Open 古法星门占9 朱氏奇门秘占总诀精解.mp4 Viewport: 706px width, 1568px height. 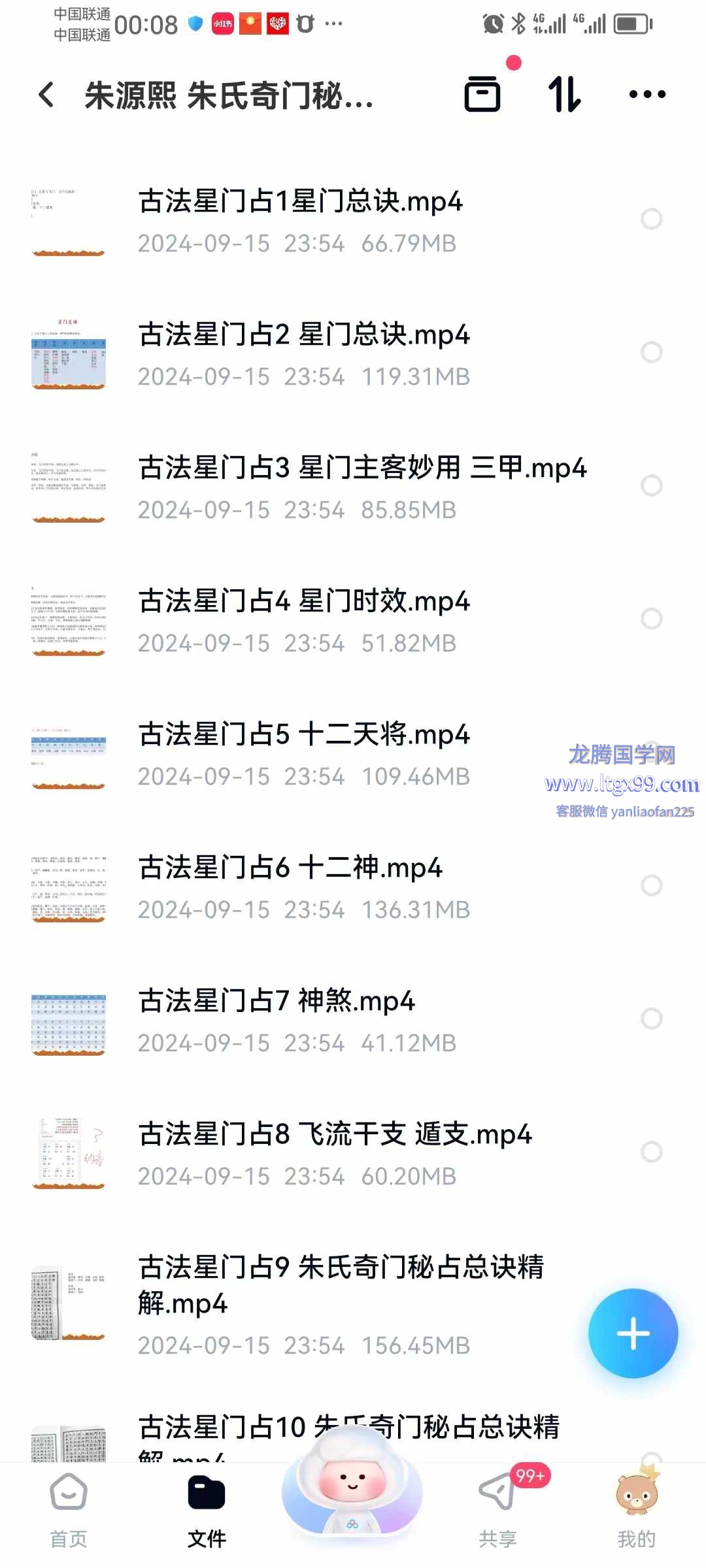340,1284
